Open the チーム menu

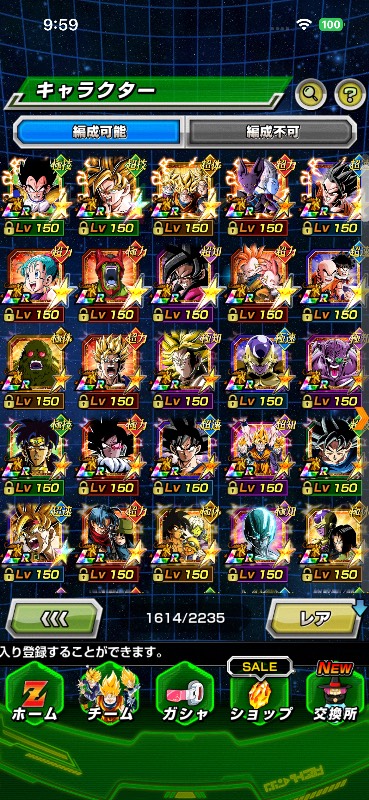tap(108, 696)
